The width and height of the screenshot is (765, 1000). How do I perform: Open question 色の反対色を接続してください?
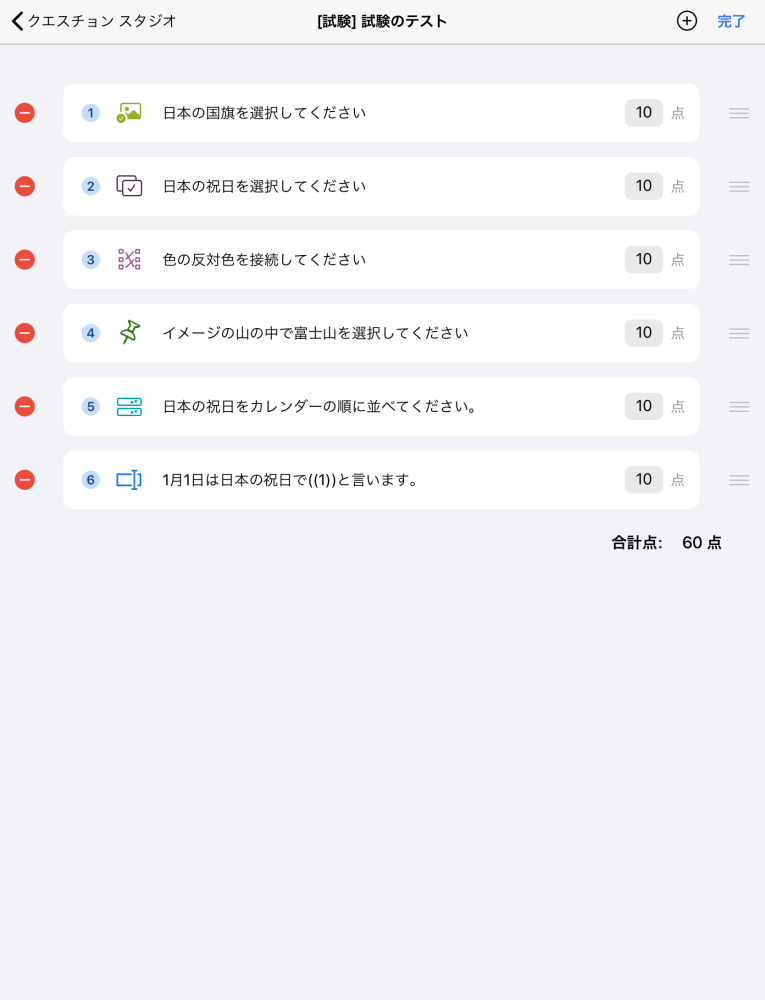(264, 260)
